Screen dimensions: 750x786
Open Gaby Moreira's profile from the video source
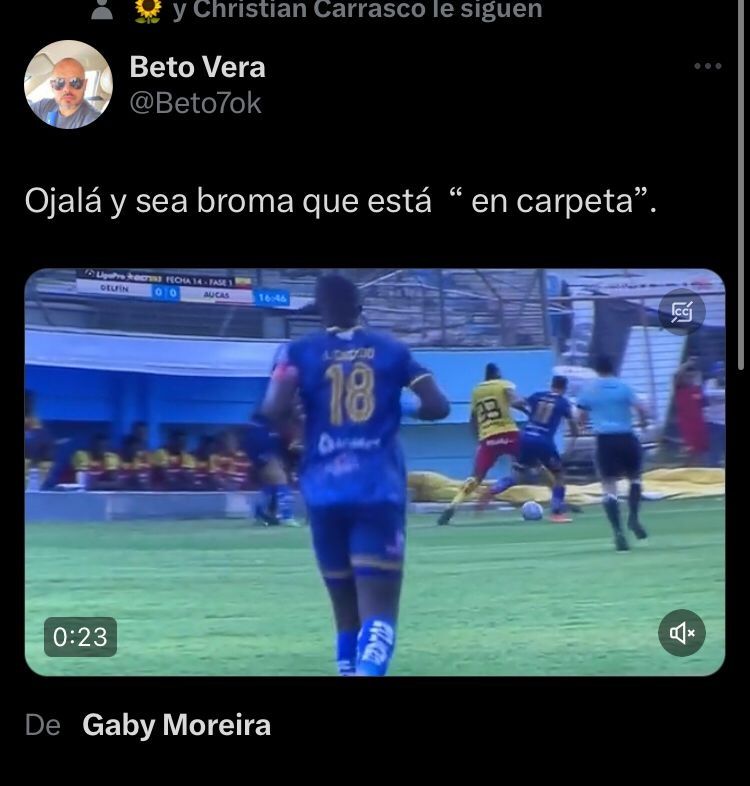tap(176, 725)
